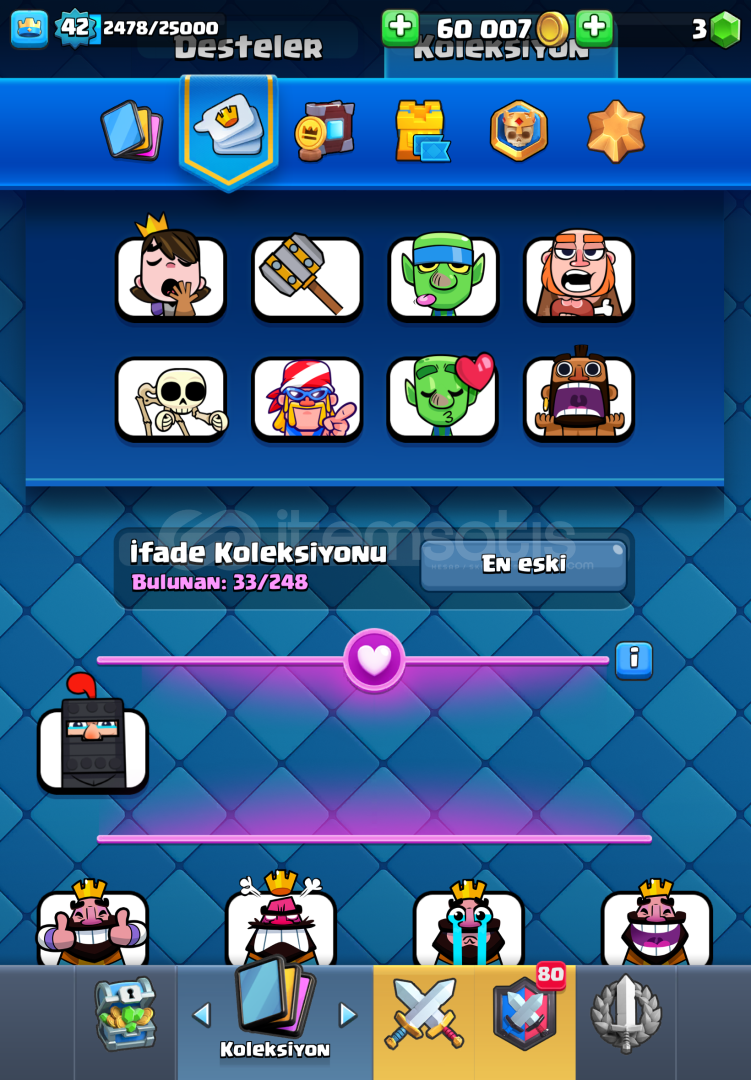The image size is (751, 1080).
Task: Select the black knight helmet emote
Action: point(92,745)
